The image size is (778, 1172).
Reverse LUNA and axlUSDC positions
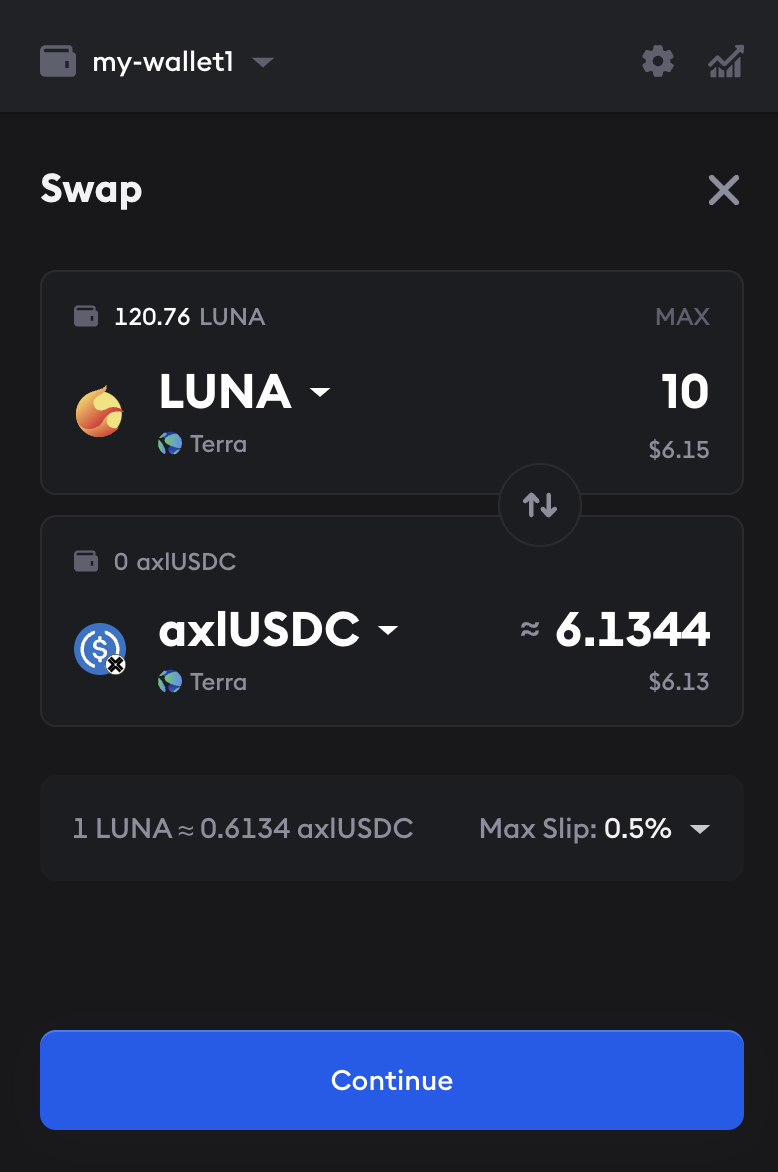tap(539, 505)
